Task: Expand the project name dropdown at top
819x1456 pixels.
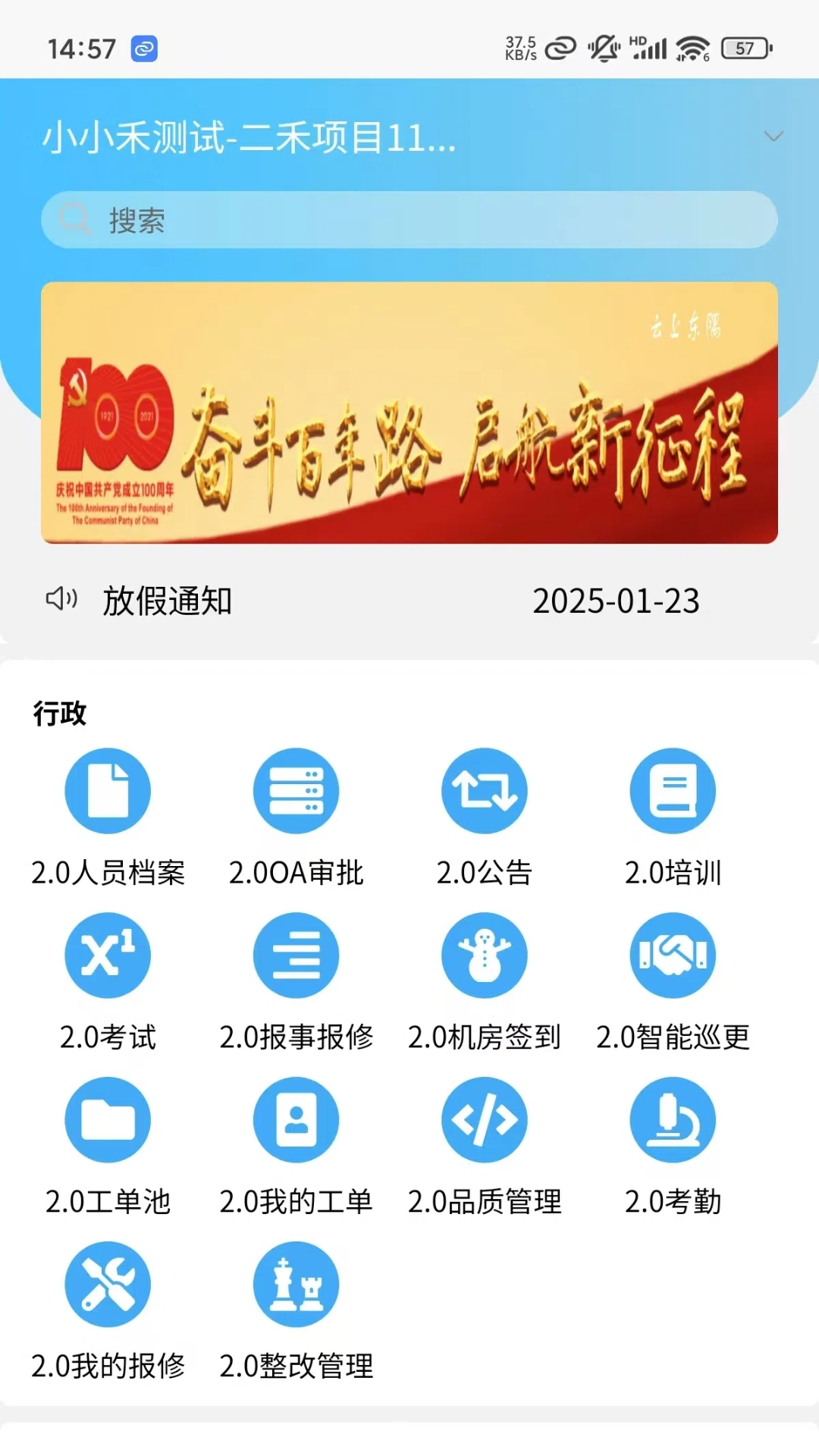Action: pos(773,136)
